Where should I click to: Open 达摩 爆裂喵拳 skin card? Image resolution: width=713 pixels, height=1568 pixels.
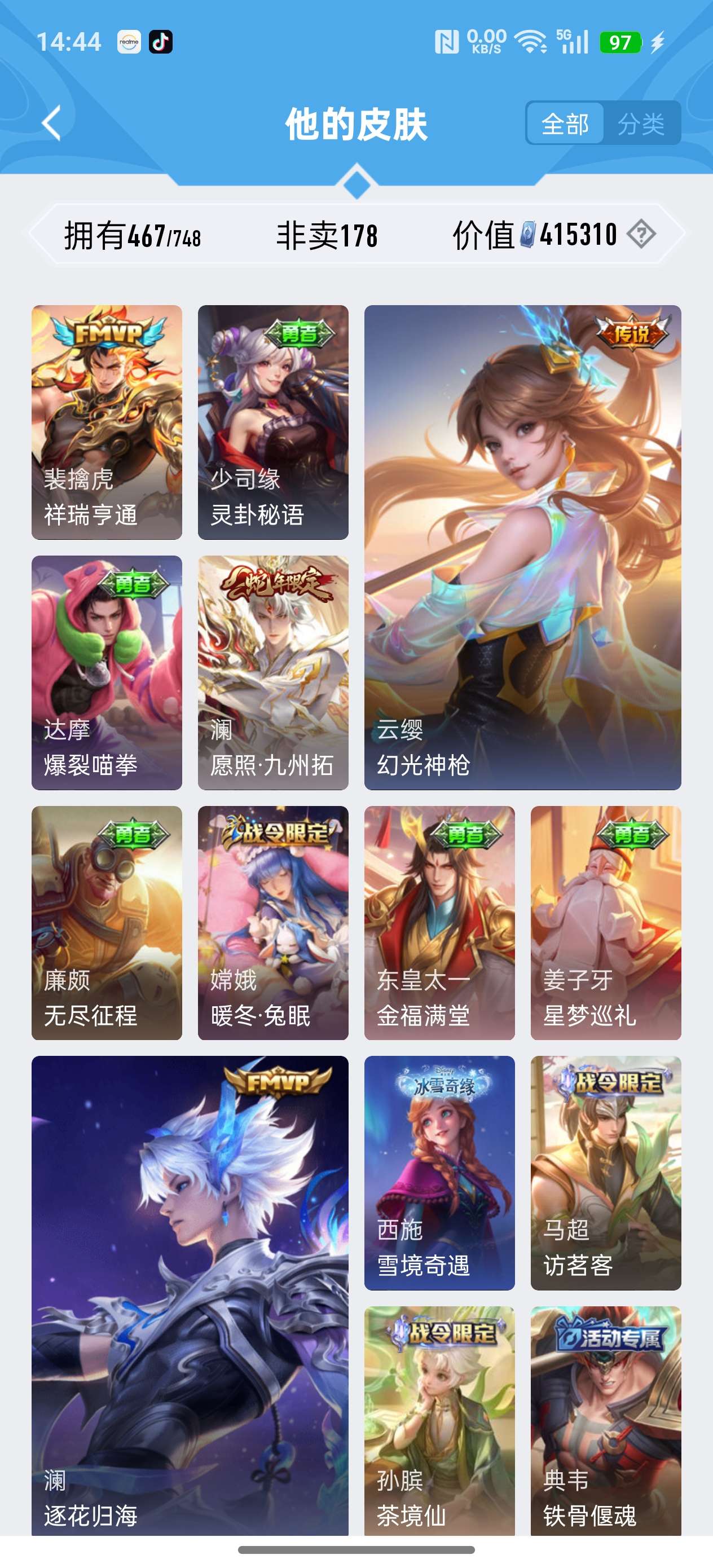point(107,672)
